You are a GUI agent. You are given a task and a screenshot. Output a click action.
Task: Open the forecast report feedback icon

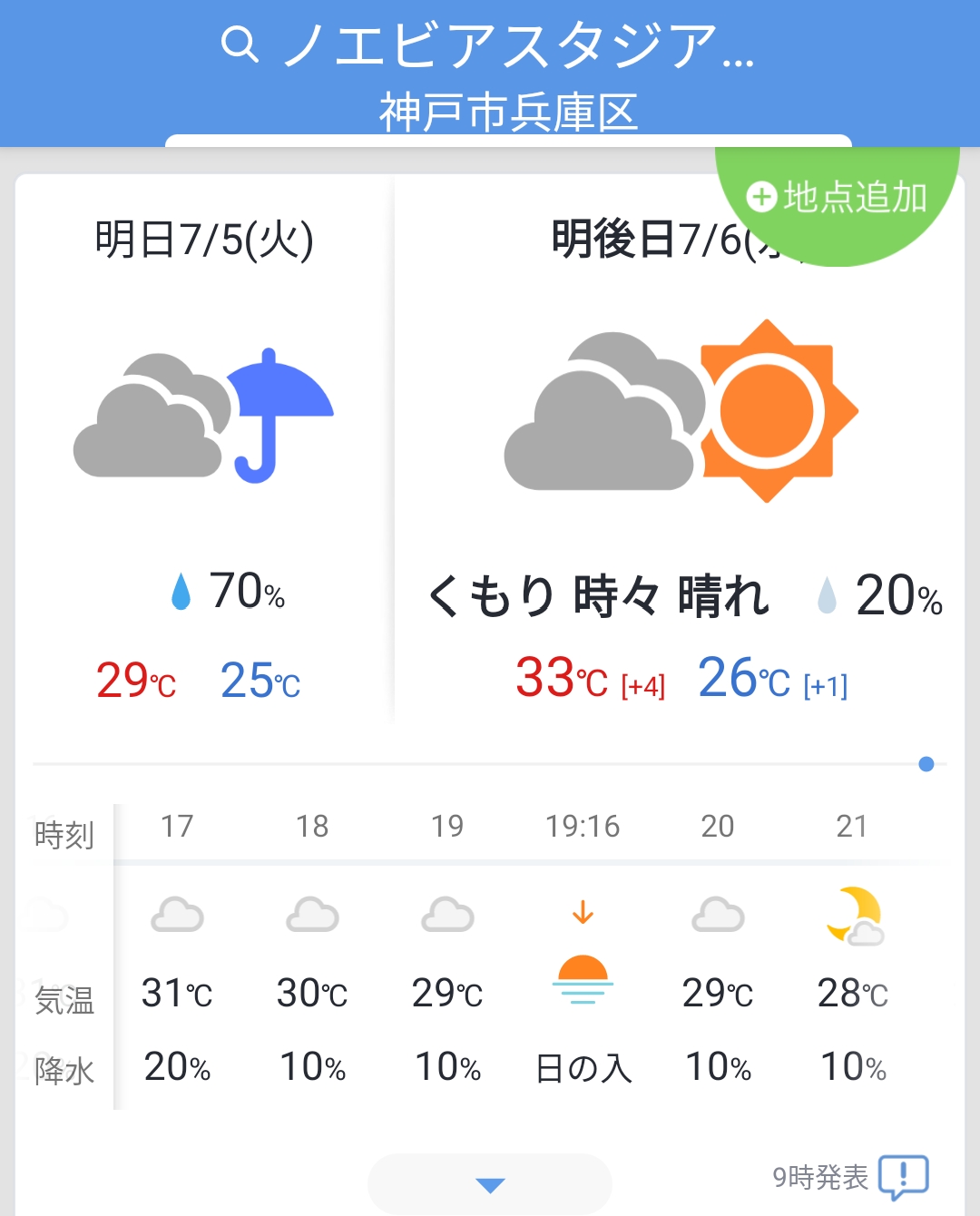pyautogui.click(x=903, y=1177)
